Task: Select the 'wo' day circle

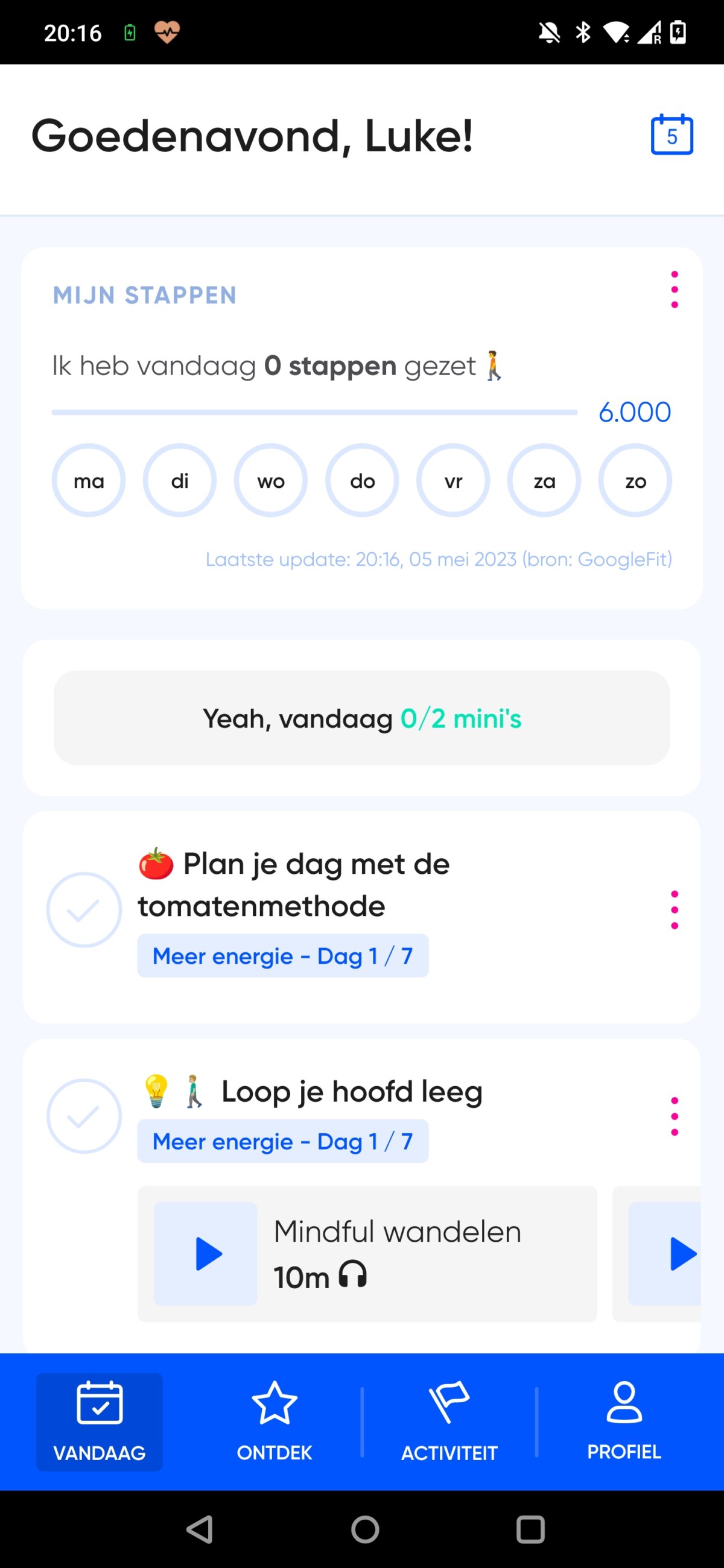Action: click(270, 480)
